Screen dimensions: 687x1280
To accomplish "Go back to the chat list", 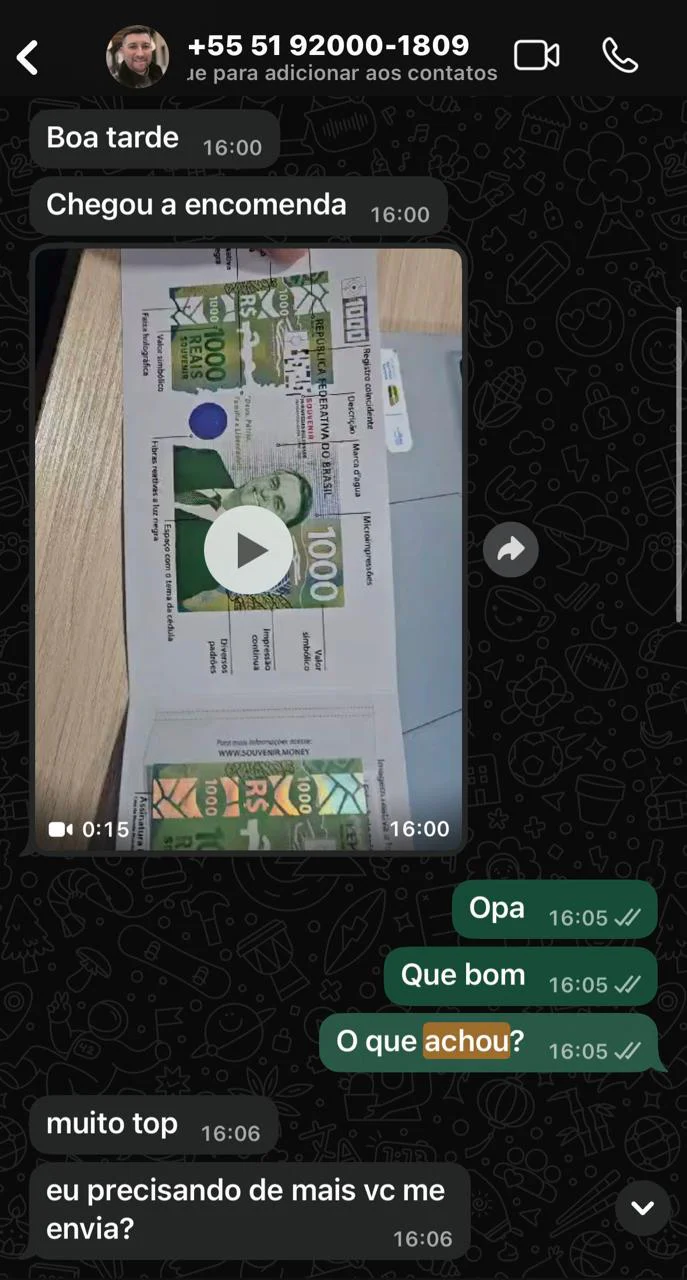I will 28,58.
